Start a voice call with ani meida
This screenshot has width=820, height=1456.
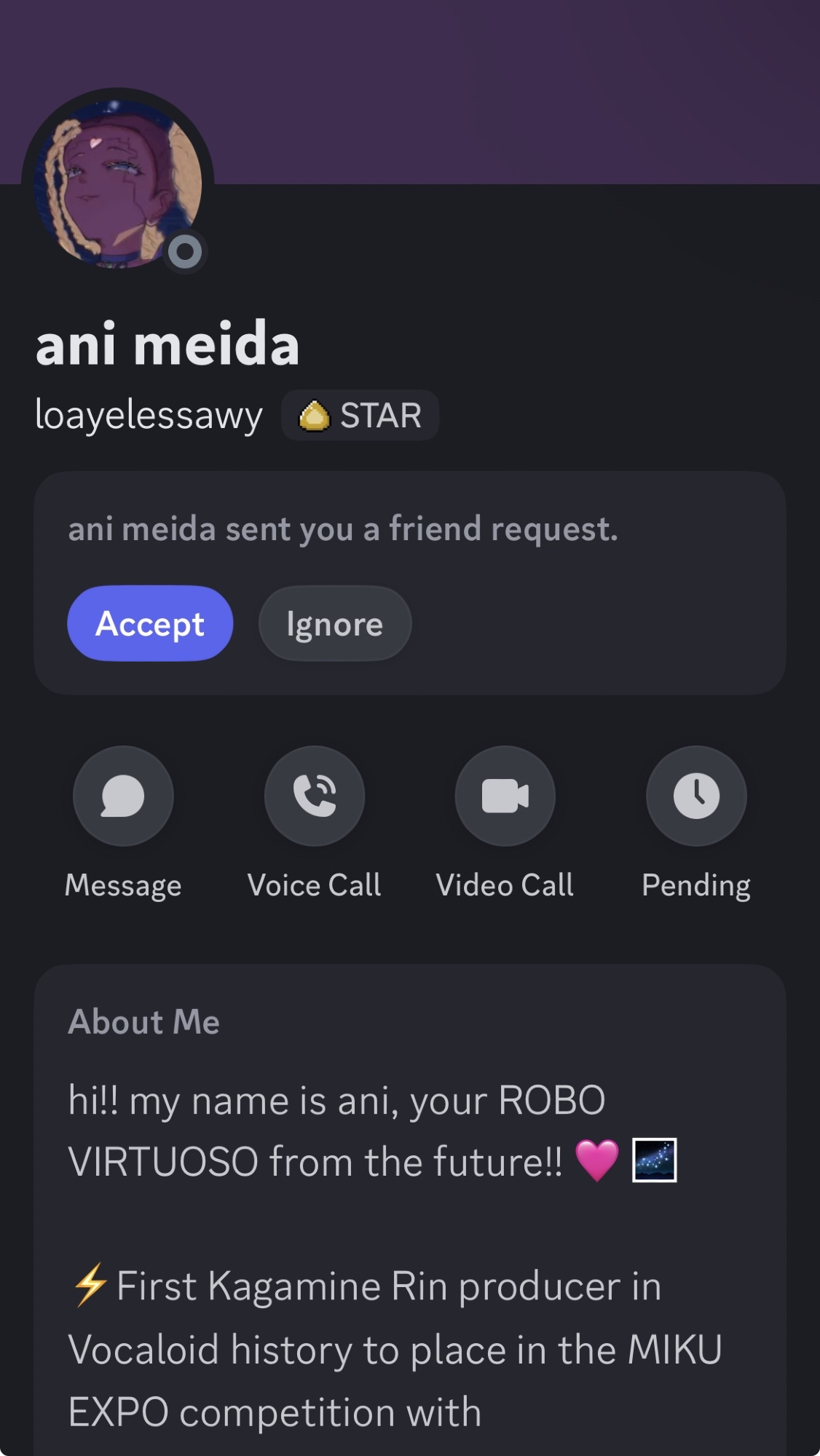(315, 796)
